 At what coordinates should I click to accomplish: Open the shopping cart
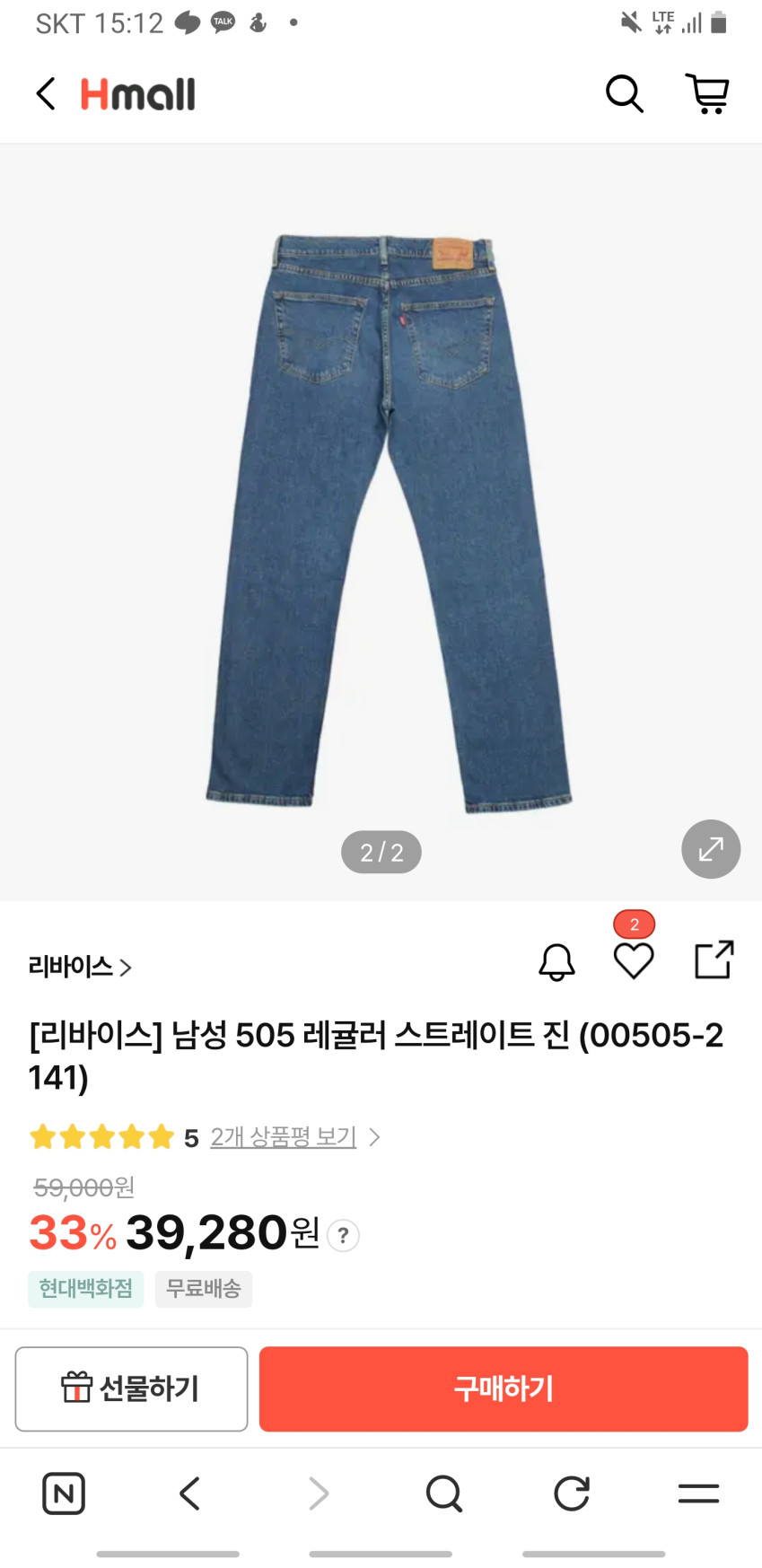click(707, 93)
